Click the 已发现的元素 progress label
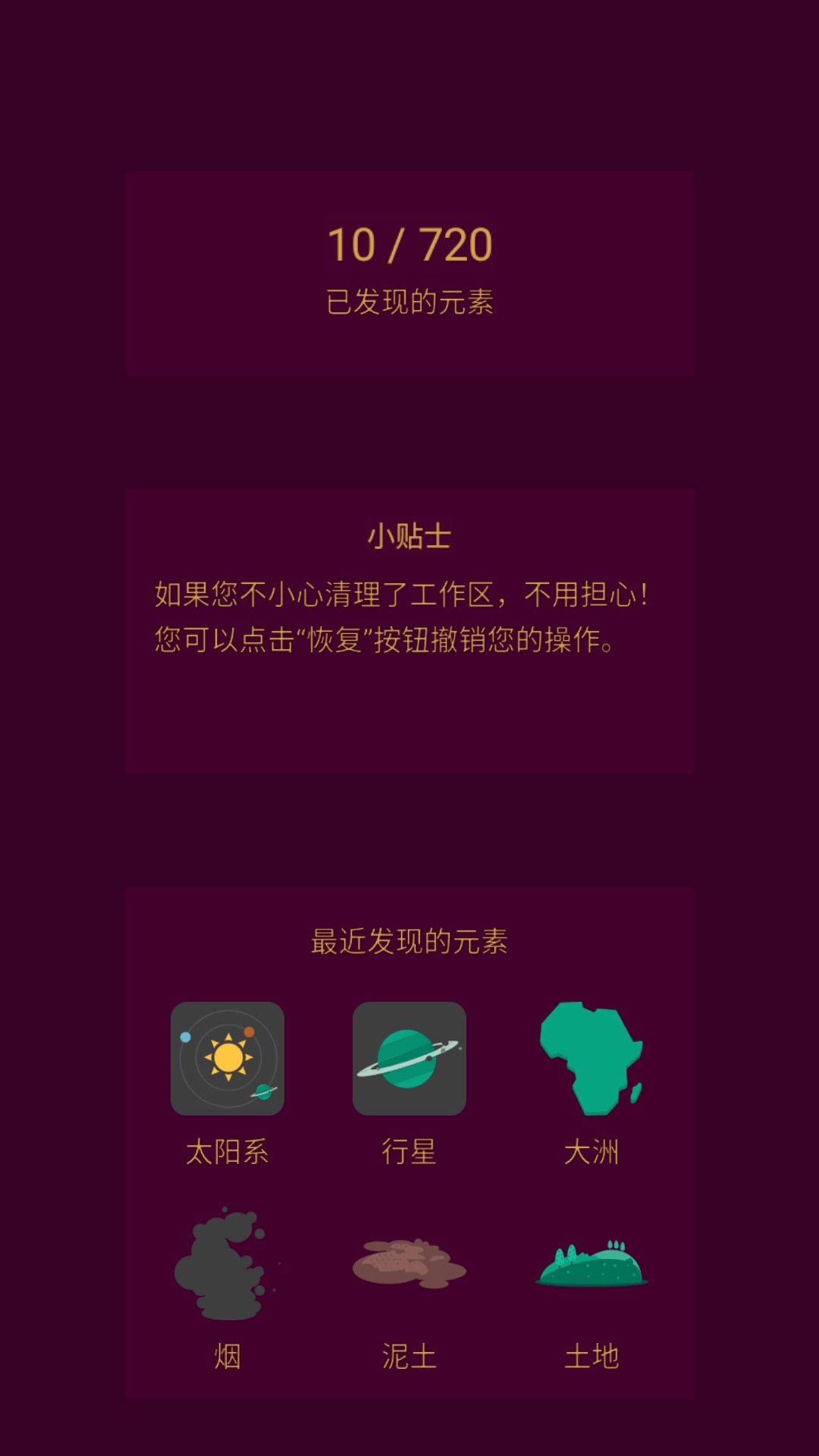This screenshot has width=819, height=1456. (409, 300)
